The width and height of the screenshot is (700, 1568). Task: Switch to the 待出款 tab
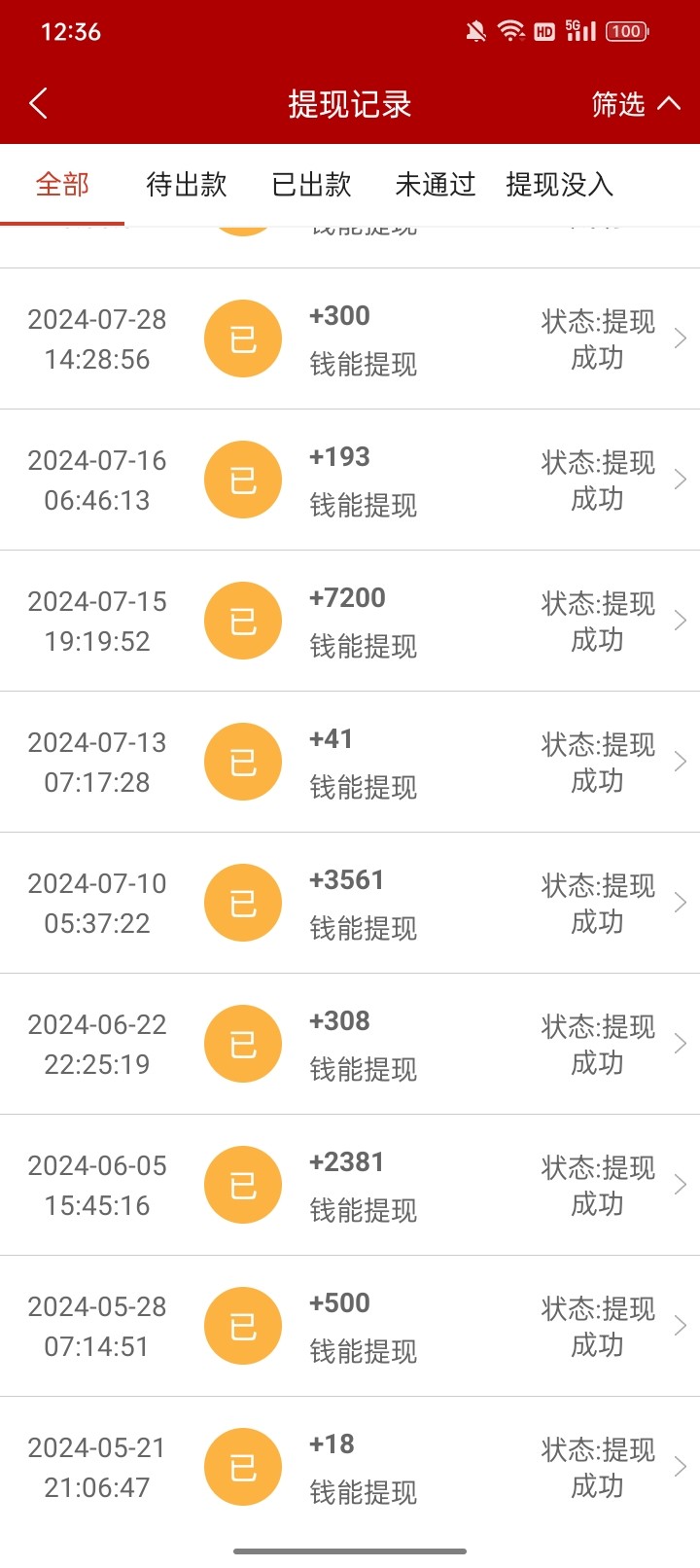pos(185,185)
